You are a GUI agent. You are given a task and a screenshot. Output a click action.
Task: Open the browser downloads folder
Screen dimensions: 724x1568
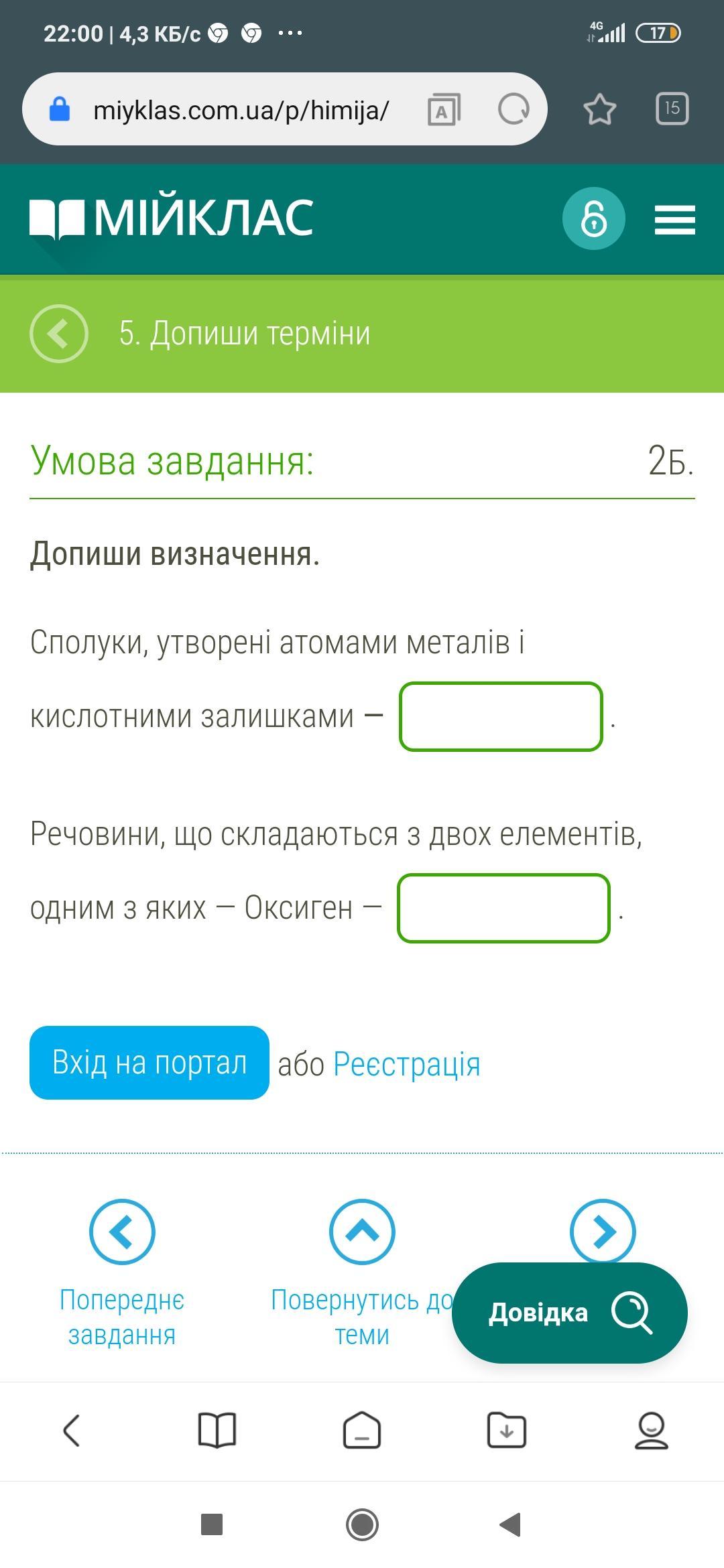coord(506,1431)
